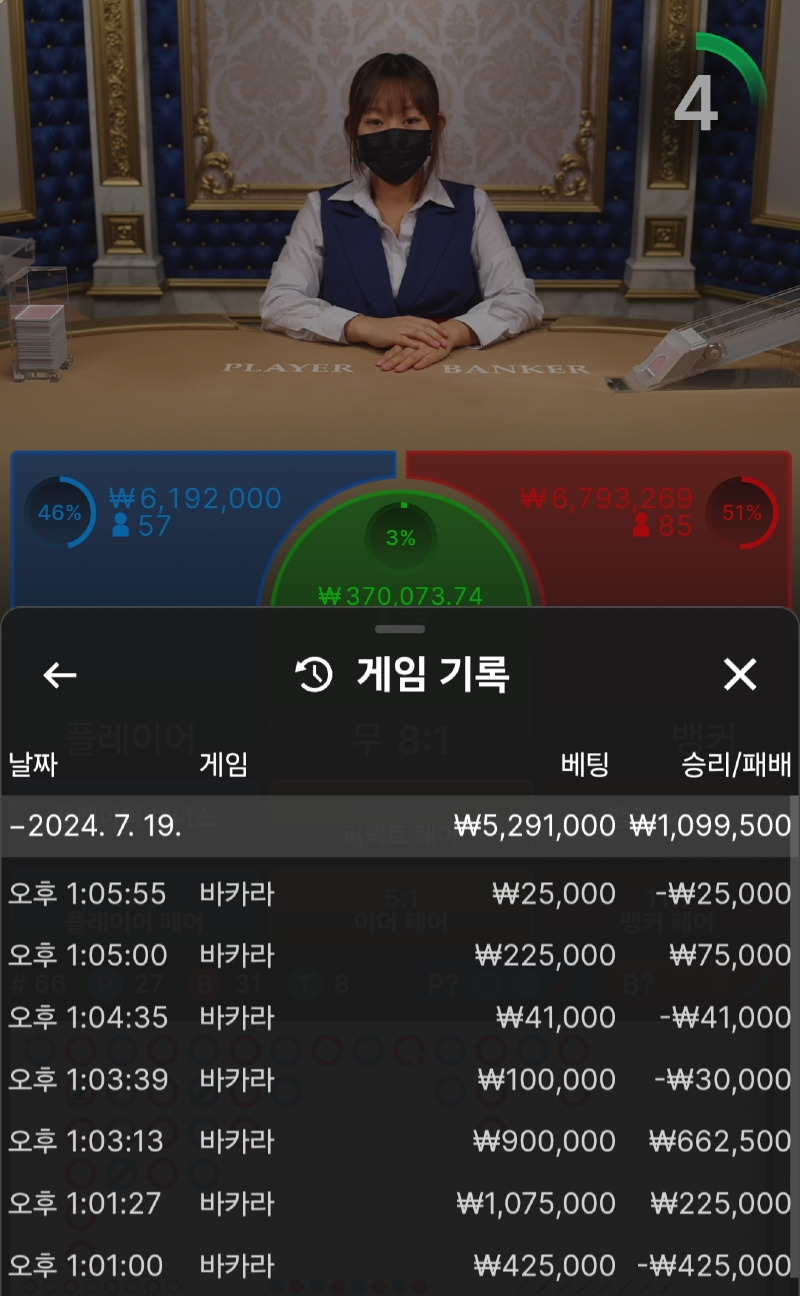Open the 오후 1:03:39 바카라 record
The width and height of the screenshot is (800, 1296).
398,1079
